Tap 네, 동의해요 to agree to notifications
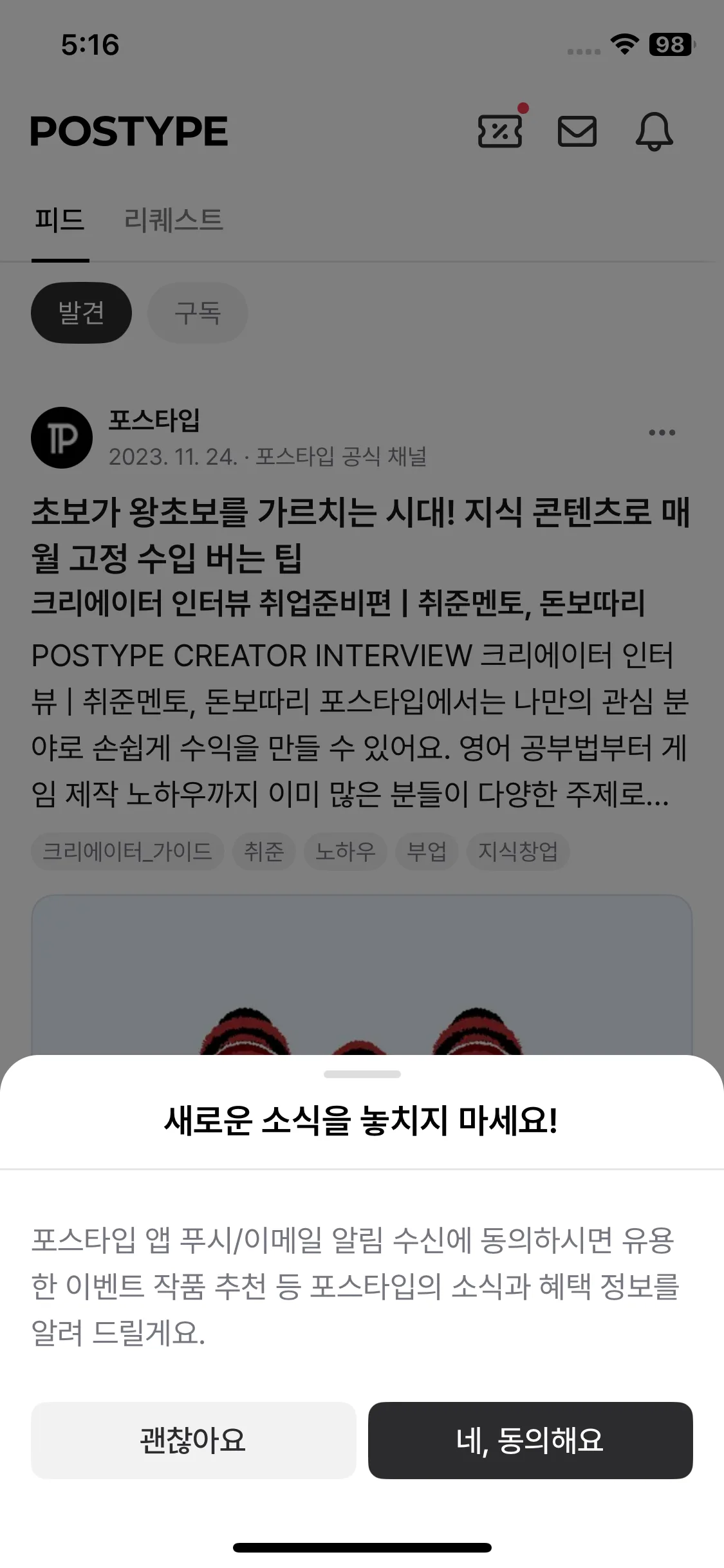Viewport: 724px width, 1568px height. click(530, 1440)
